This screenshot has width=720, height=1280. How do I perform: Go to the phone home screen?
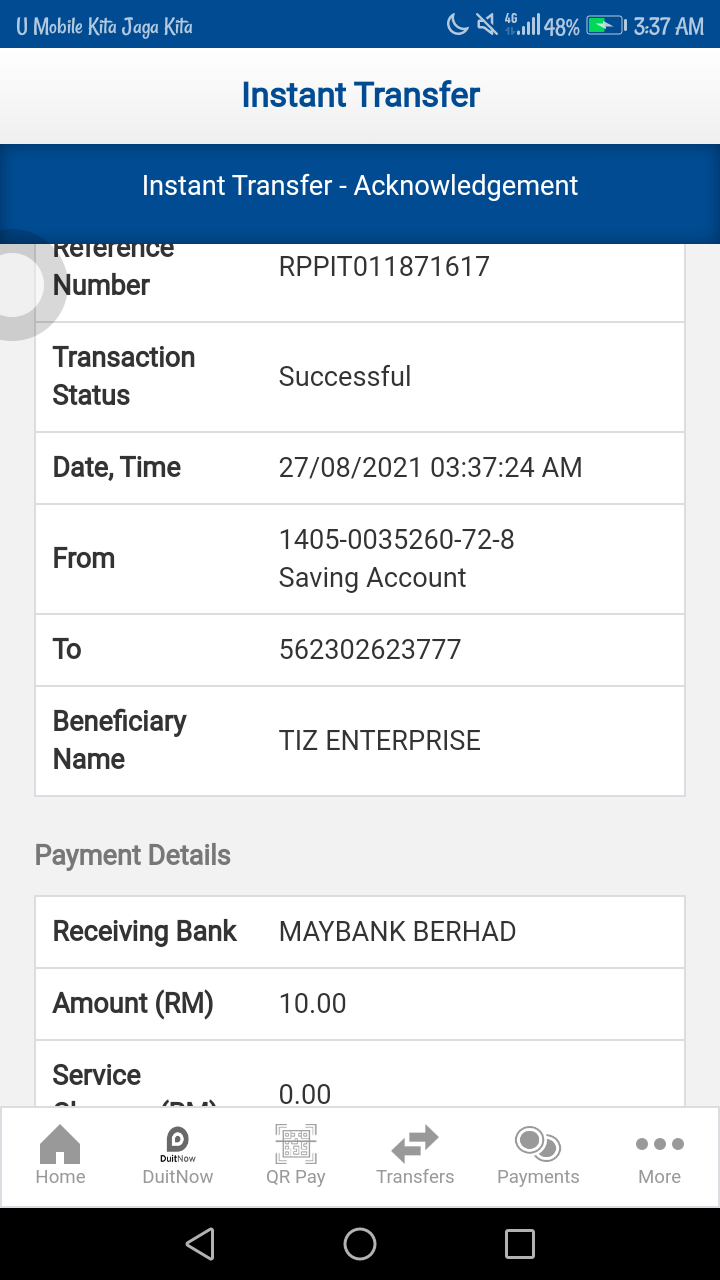[x=360, y=1244]
